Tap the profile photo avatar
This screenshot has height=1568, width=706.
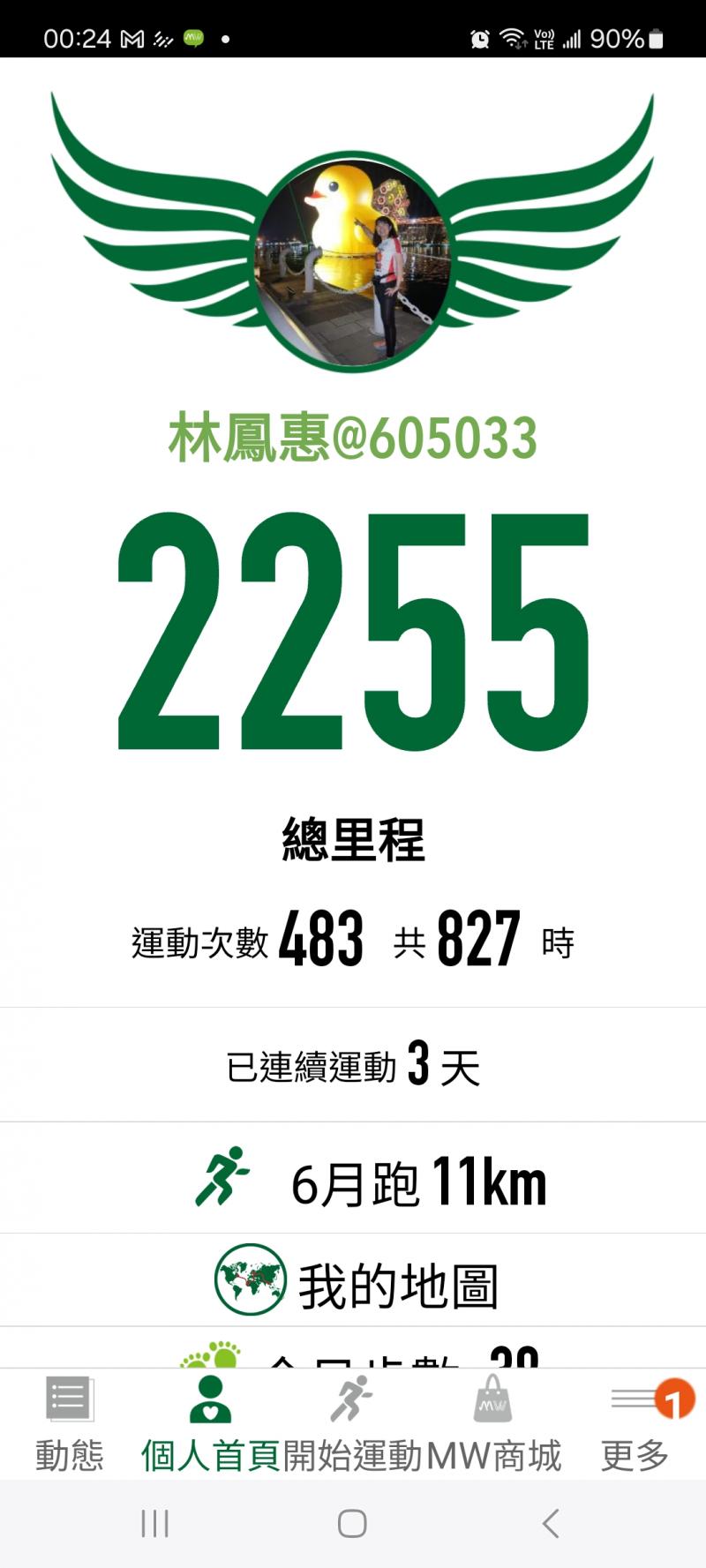point(352,262)
